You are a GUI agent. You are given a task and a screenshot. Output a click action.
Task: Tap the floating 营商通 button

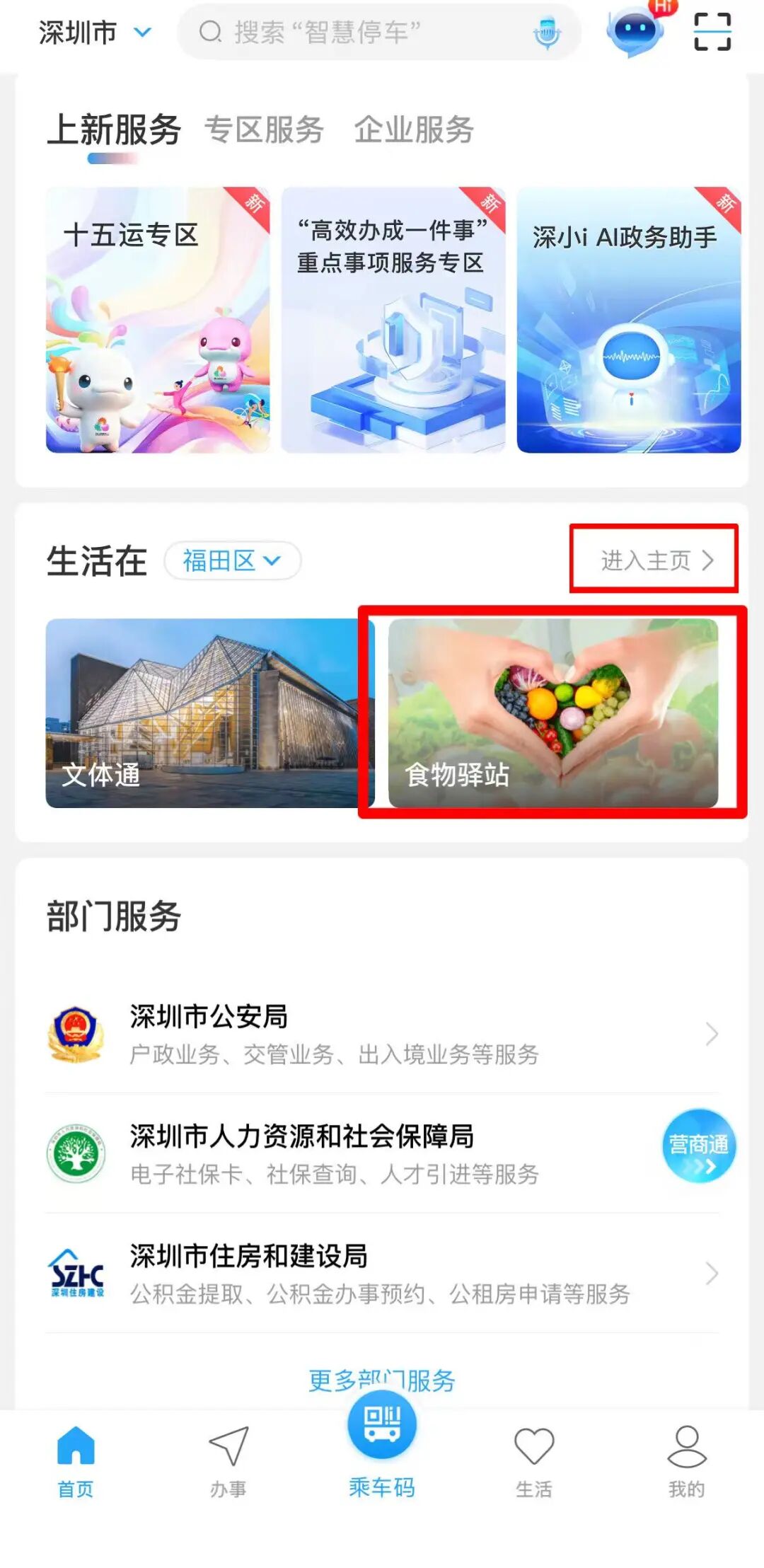point(698,1146)
